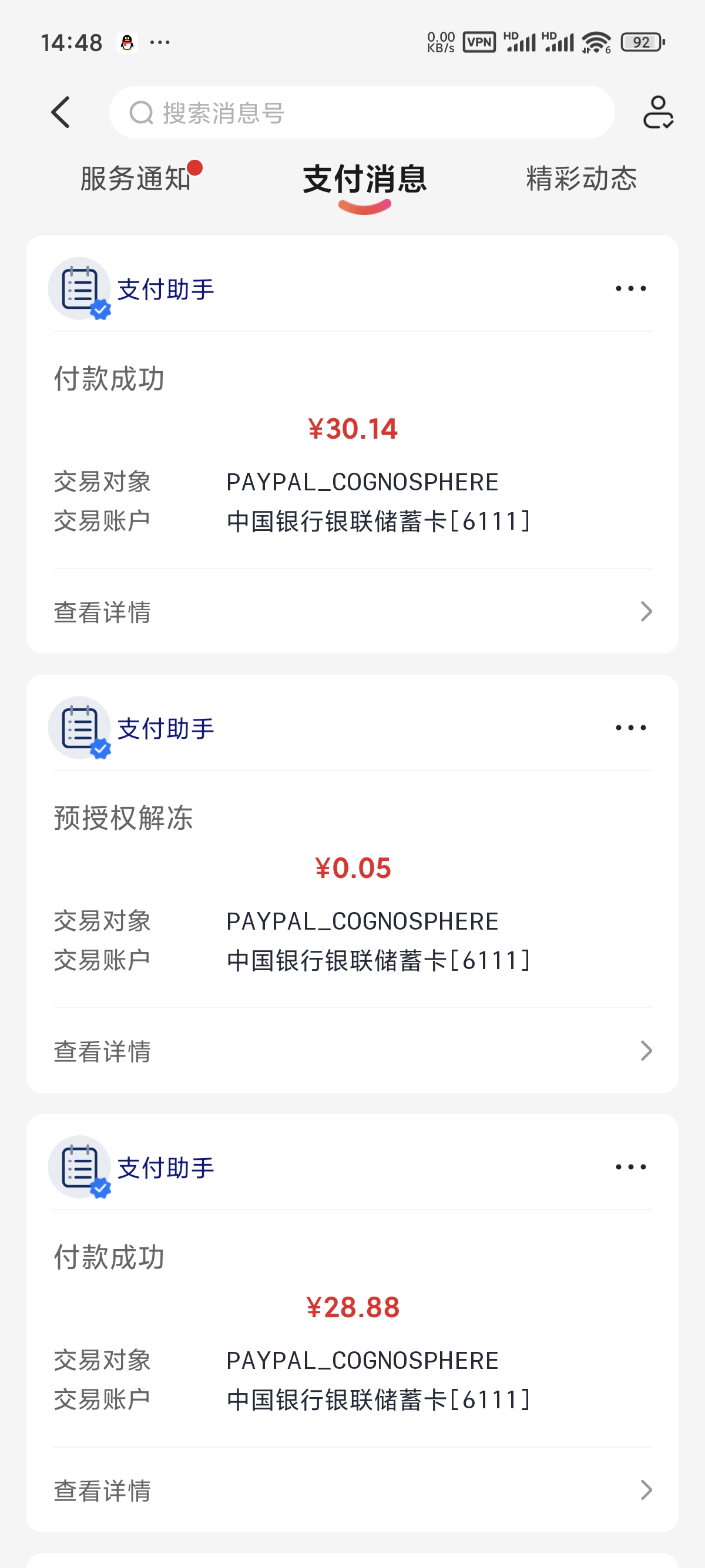Tap the back arrow icon
This screenshot has height=1568, width=705.
pyautogui.click(x=61, y=113)
